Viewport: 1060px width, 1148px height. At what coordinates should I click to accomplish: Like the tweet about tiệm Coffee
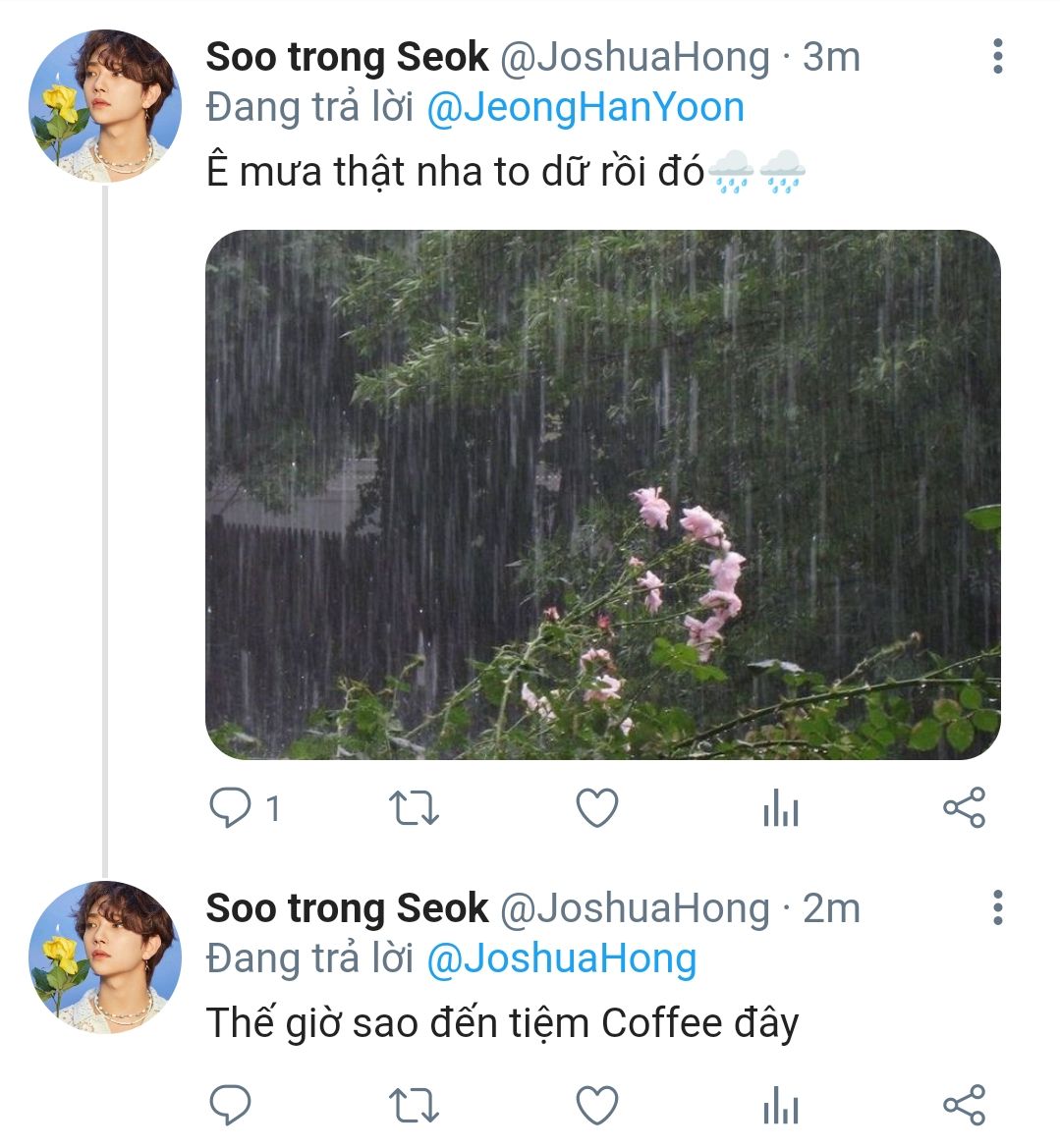pyautogui.click(x=596, y=1105)
